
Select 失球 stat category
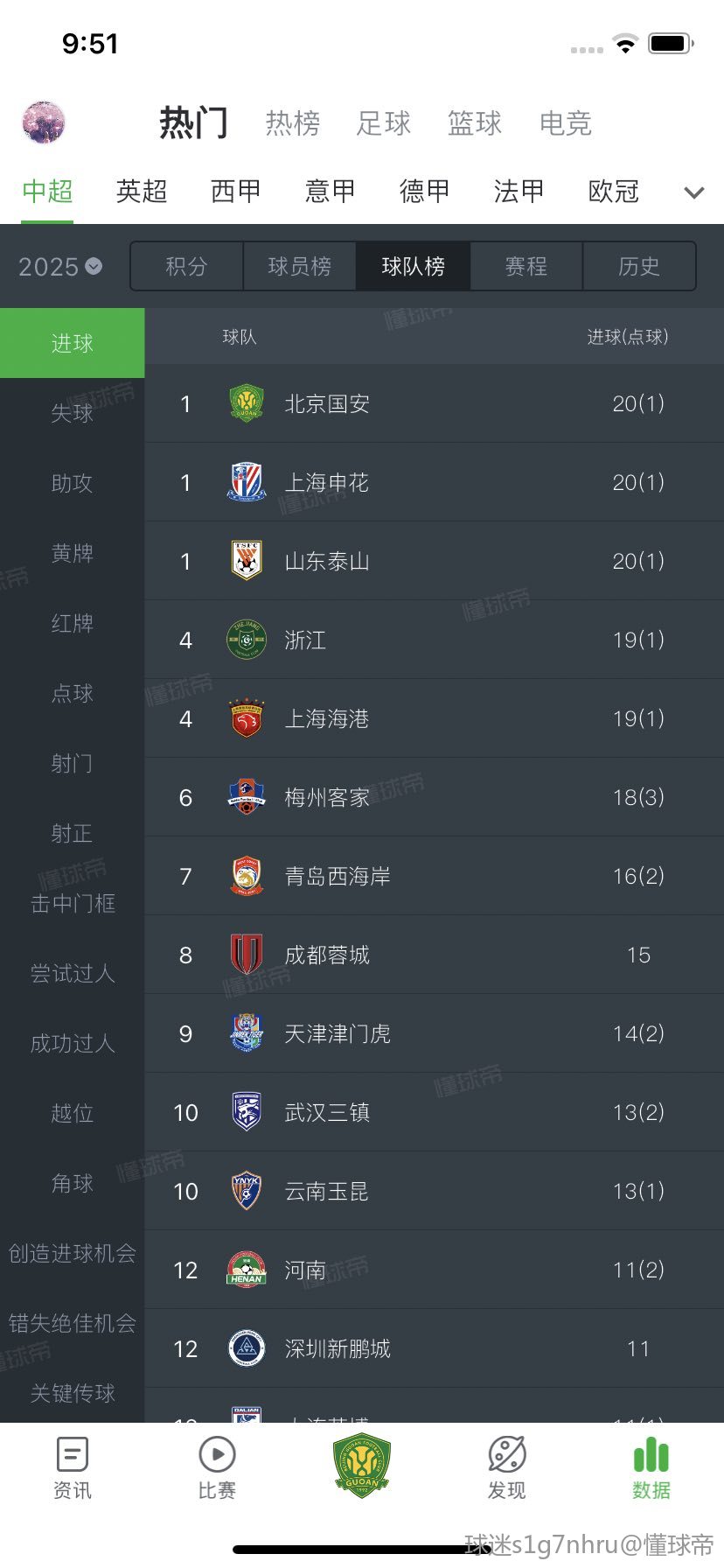point(72,413)
